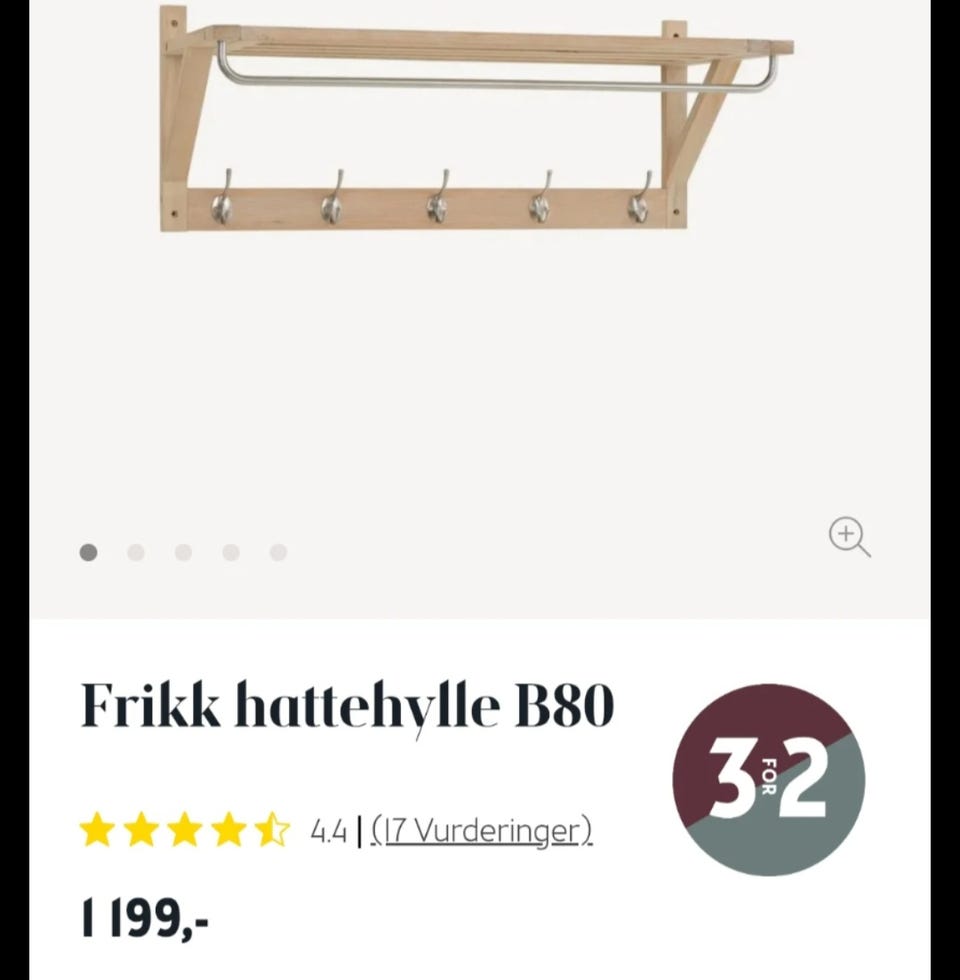Click the first yellow rating star
960x980 pixels.
(x=97, y=829)
